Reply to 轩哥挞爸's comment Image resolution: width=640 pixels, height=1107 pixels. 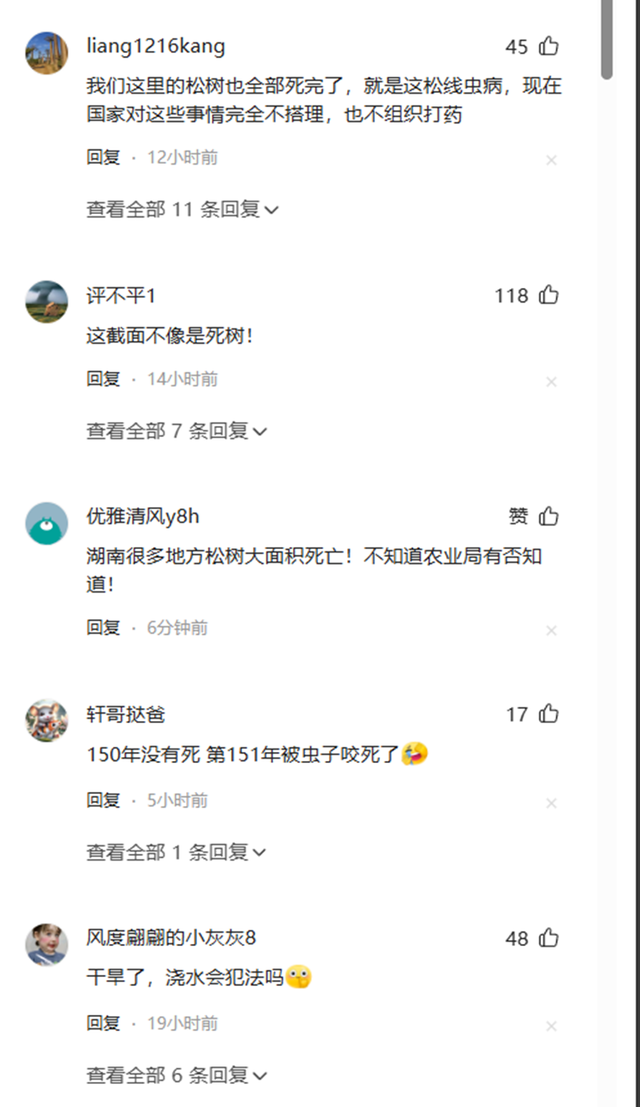[x=103, y=801]
